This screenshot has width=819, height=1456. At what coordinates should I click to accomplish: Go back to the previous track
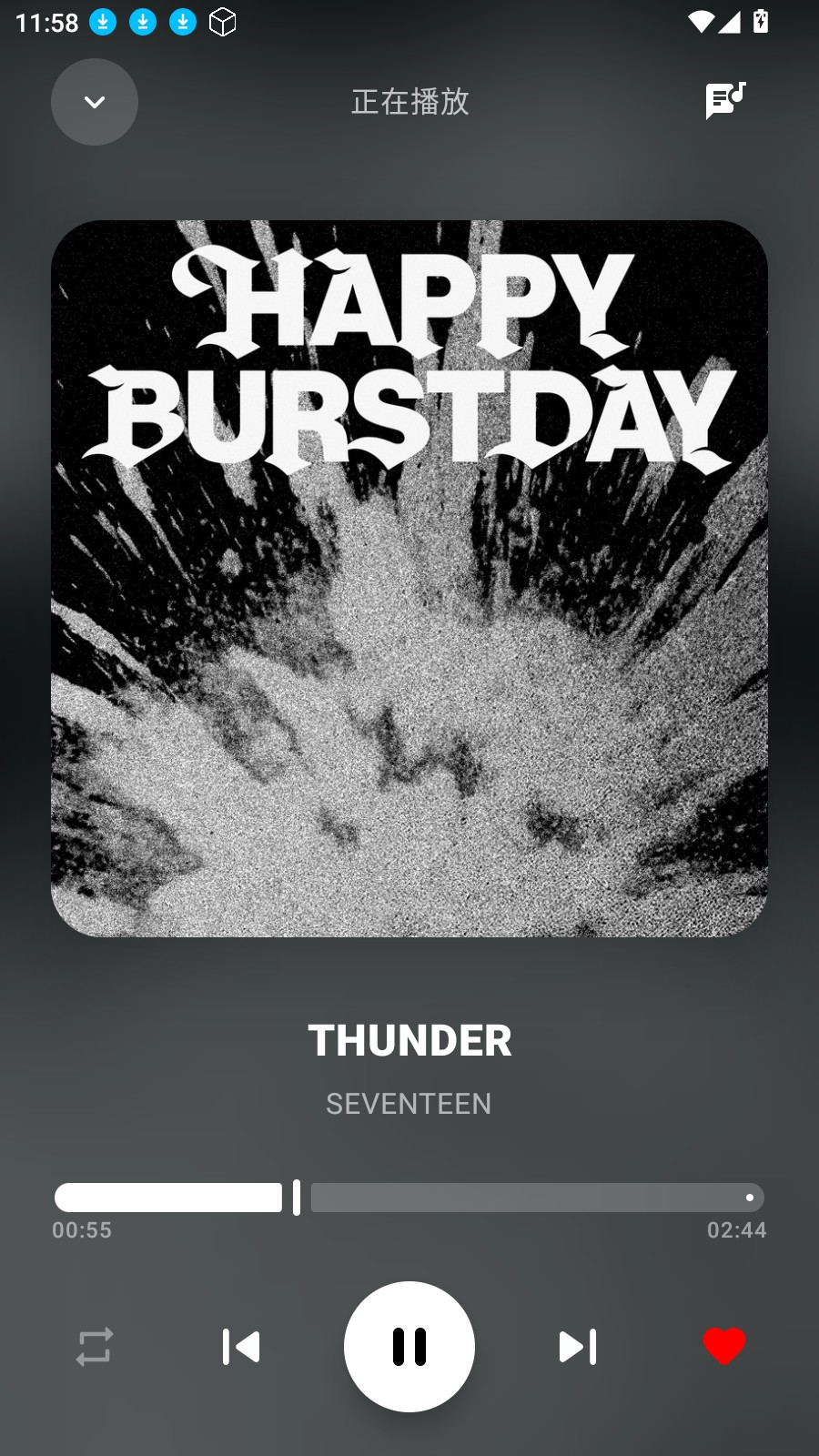click(241, 1347)
